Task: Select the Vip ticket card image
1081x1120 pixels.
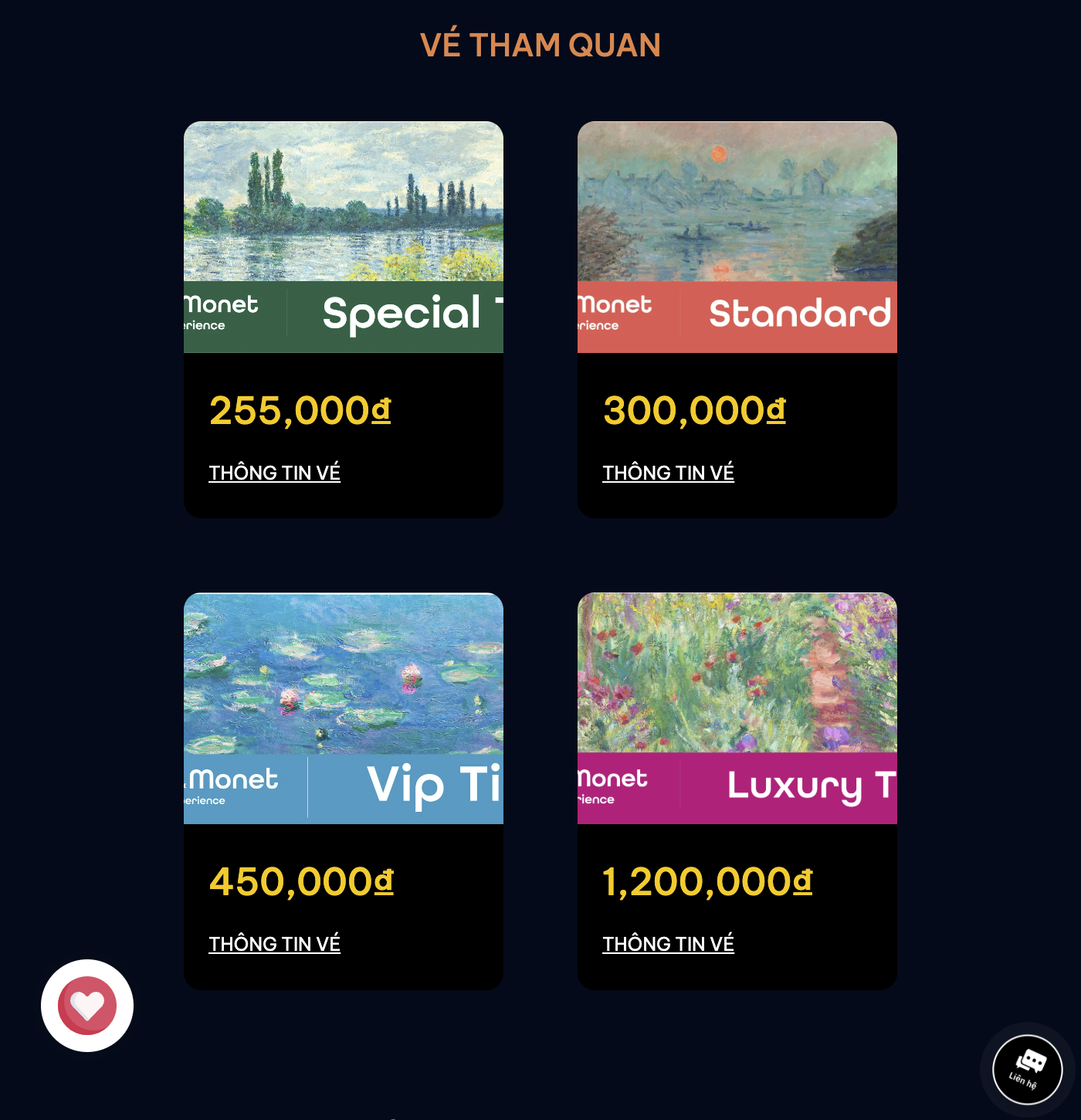Action: tap(344, 708)
